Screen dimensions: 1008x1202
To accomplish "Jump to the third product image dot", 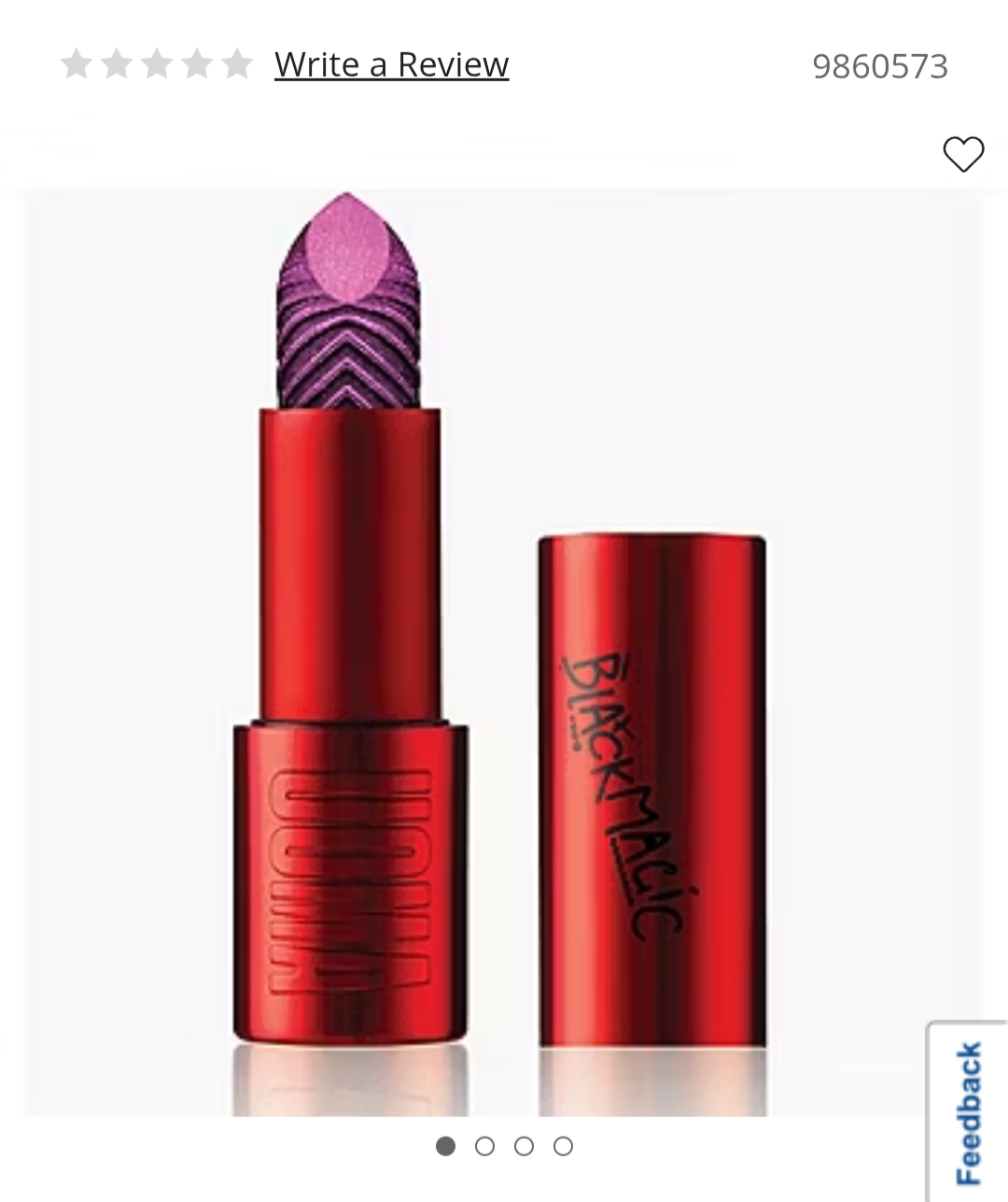I will (x=524, y=1146).
